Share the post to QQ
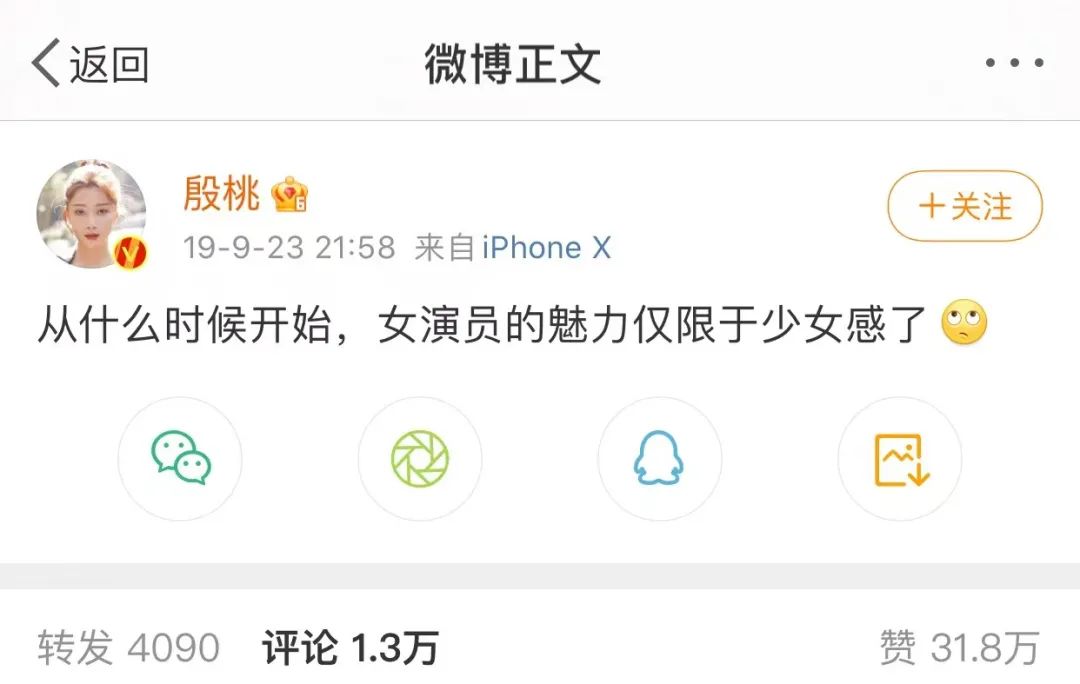The image size is (1080, 684). tap(660, 459)
